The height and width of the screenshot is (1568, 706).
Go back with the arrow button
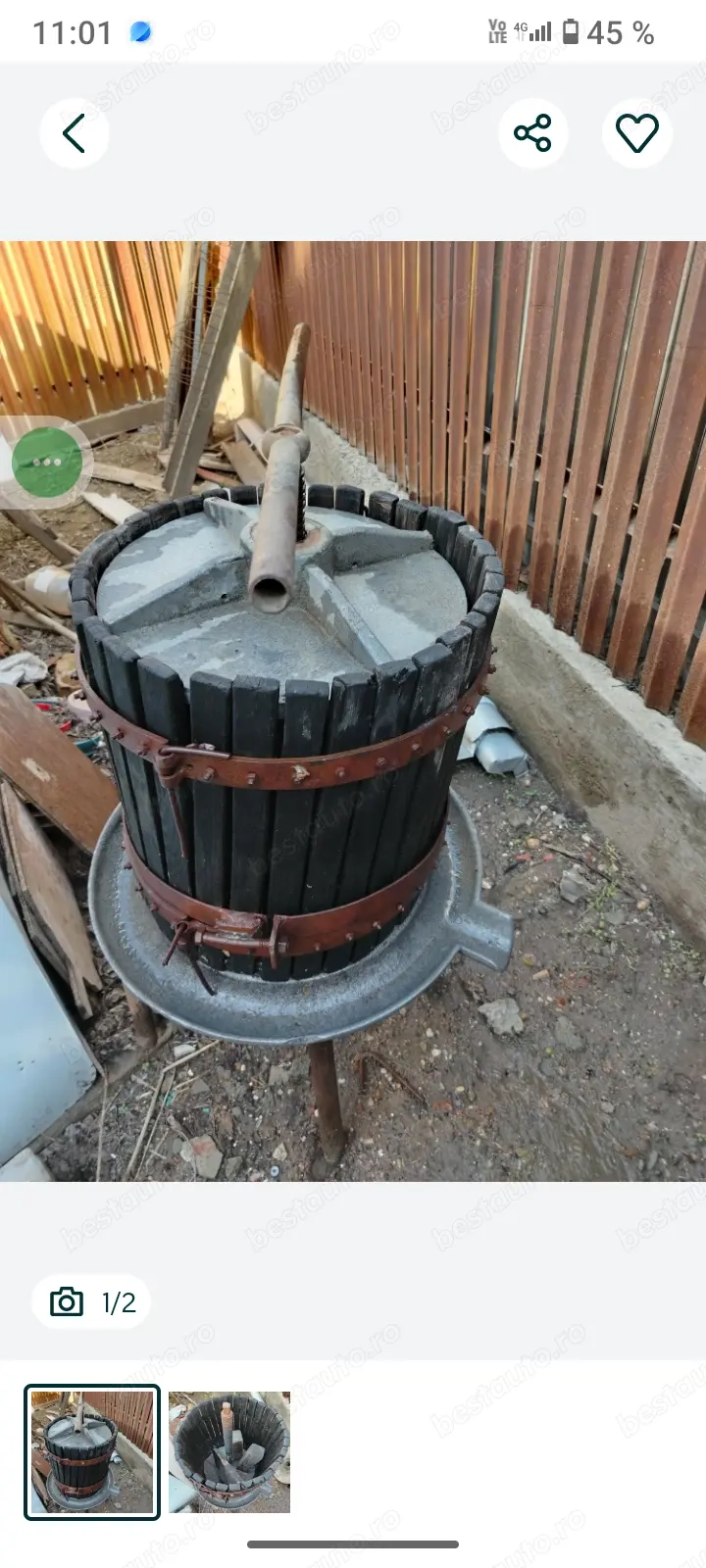pos(75,133)
